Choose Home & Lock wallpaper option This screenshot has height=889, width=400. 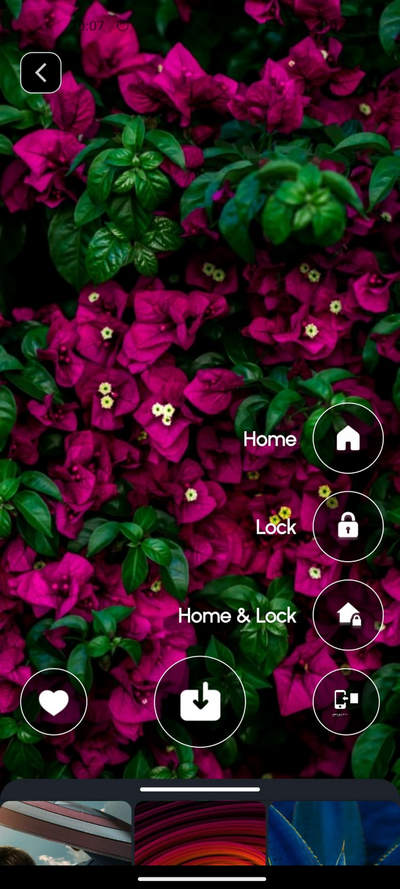pyautogui.click(x=348, y=615)
